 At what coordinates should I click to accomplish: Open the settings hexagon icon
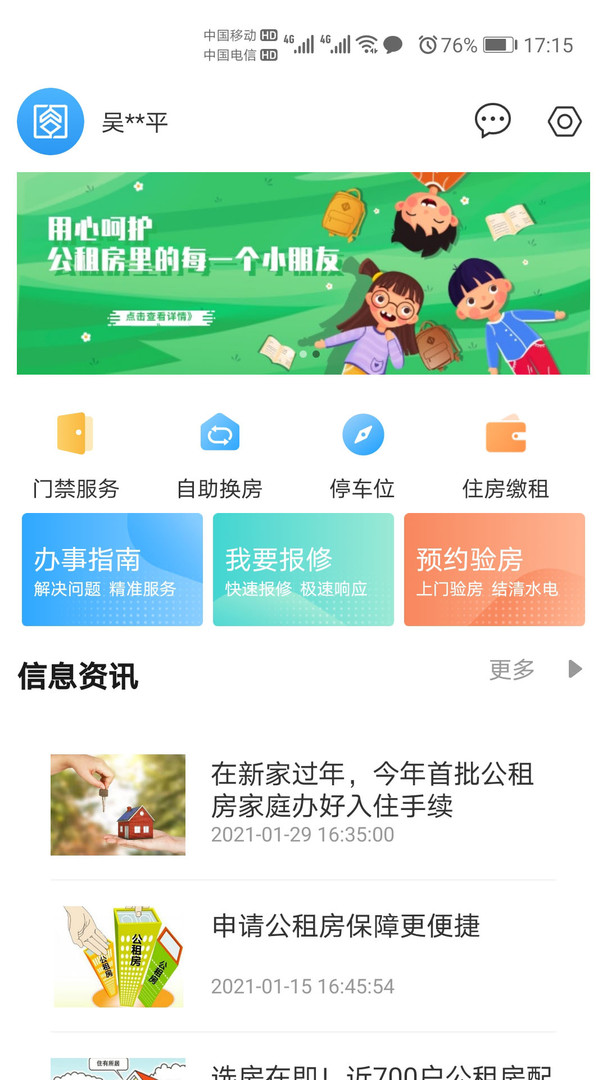pos(564,122)
